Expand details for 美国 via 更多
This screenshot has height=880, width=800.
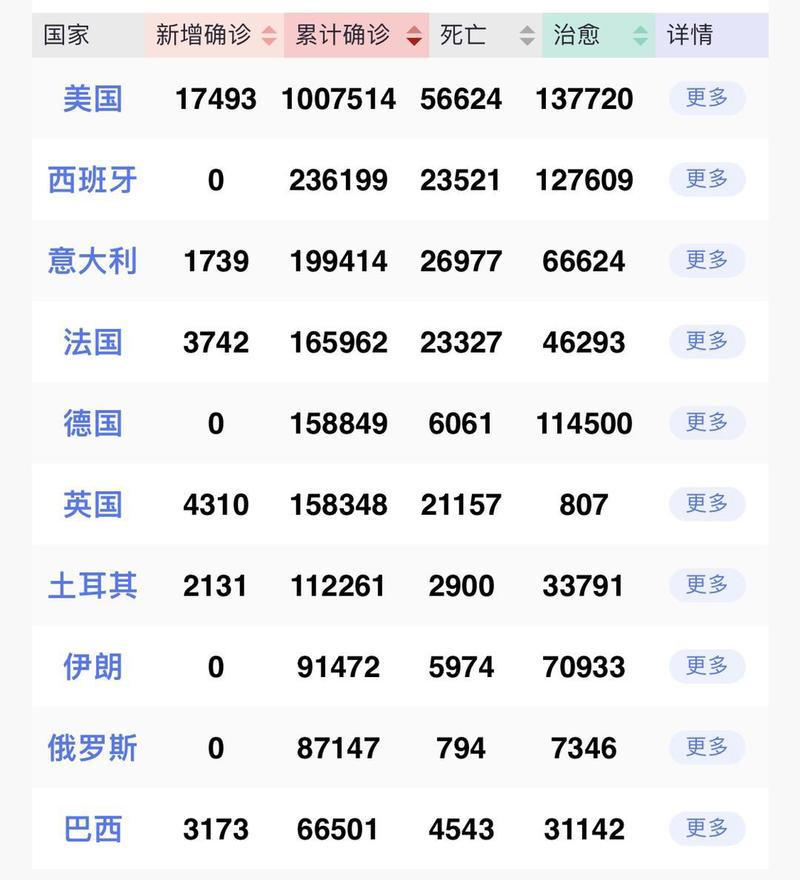point(706,99)
